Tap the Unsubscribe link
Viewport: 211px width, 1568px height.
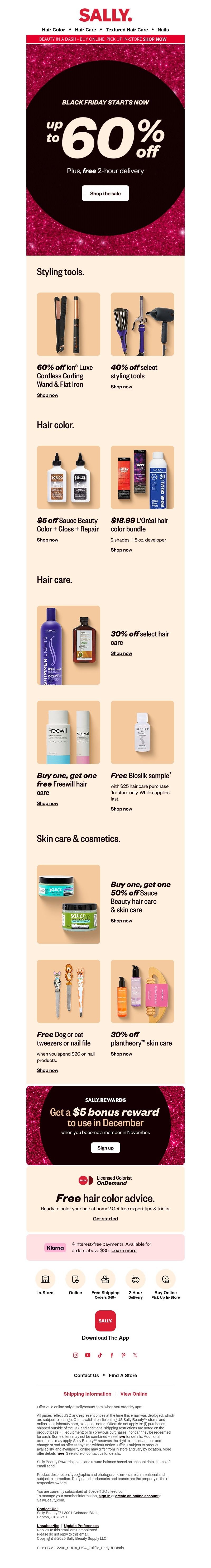pyautogui.click(x=47, y=1526)
